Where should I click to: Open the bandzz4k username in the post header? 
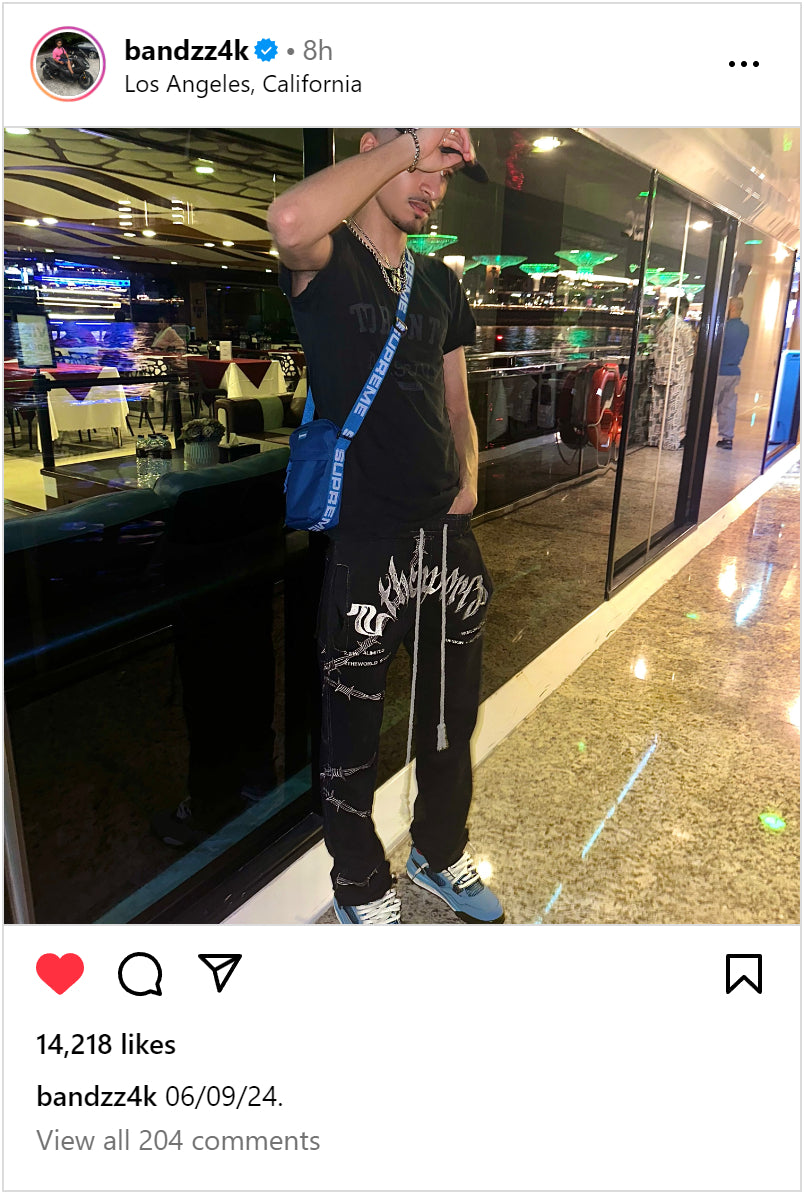click(186, 50)
